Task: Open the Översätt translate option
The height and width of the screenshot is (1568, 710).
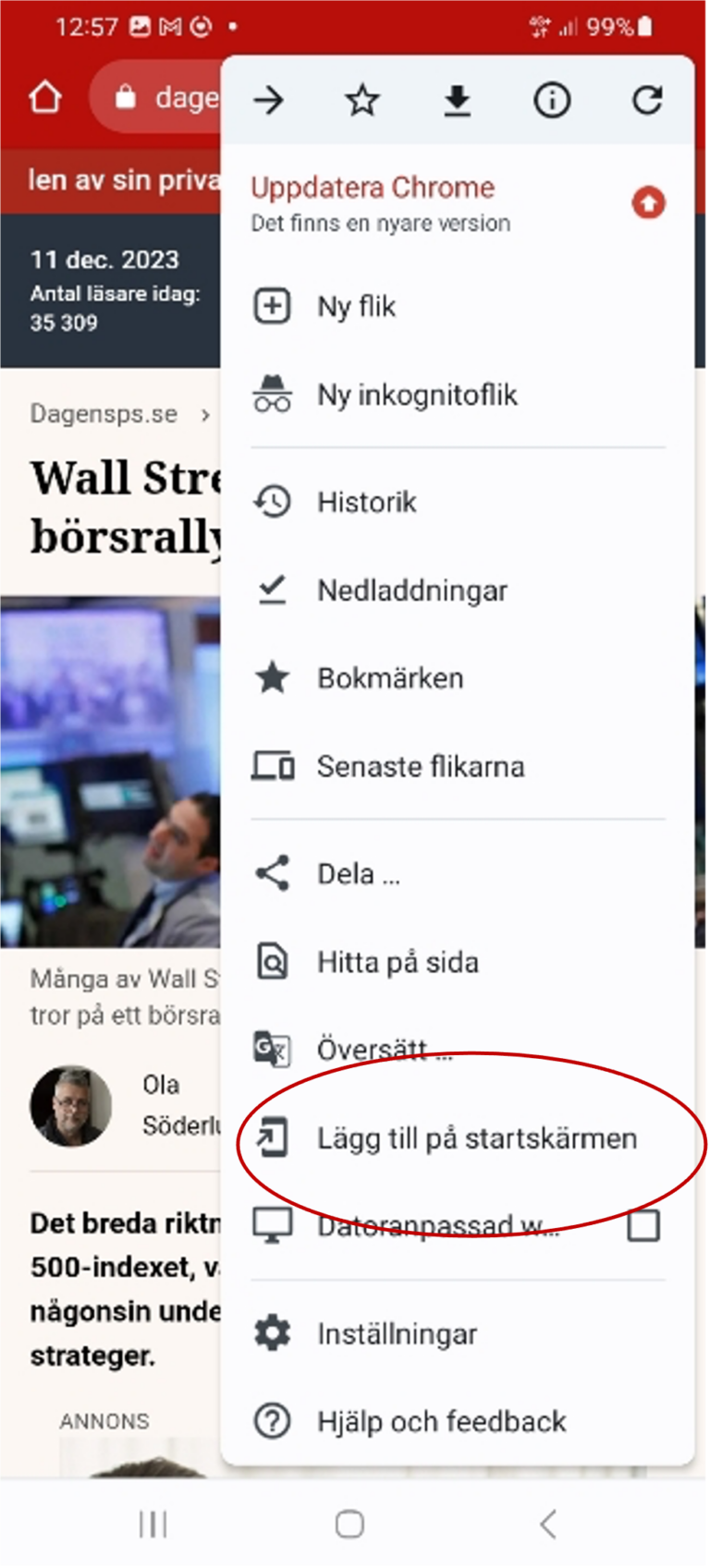Action: (x=385, y=1049)
